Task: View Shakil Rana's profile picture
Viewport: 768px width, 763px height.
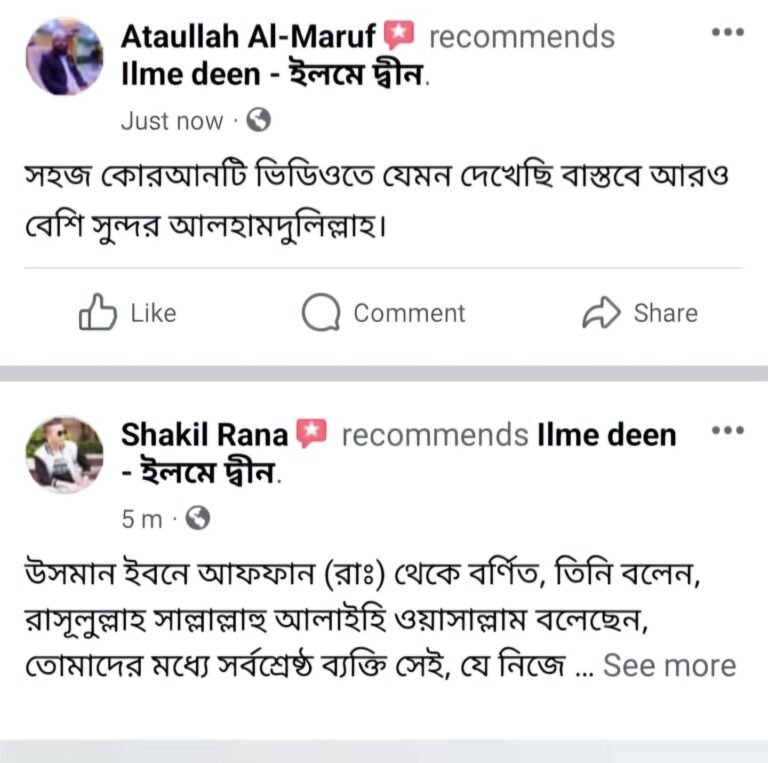Action: pos(64,455)
